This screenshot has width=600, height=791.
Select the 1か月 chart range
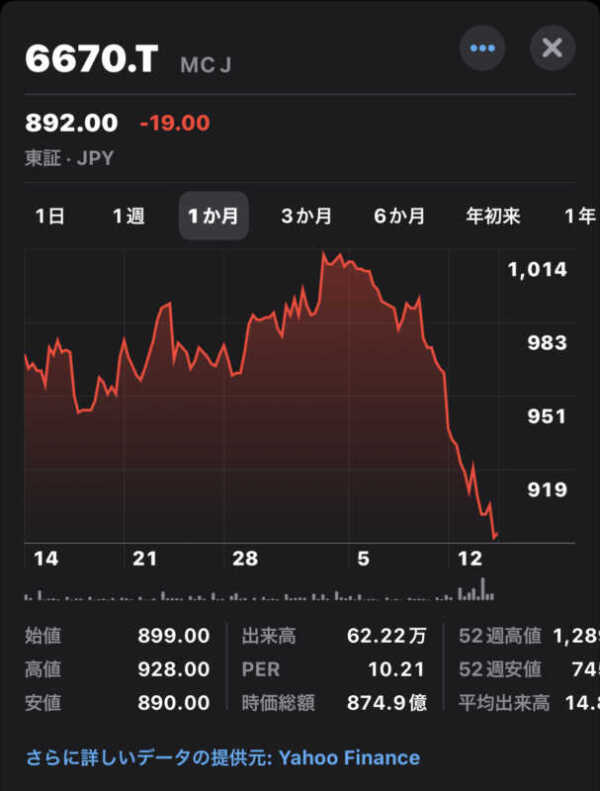[x=213, y=216]
